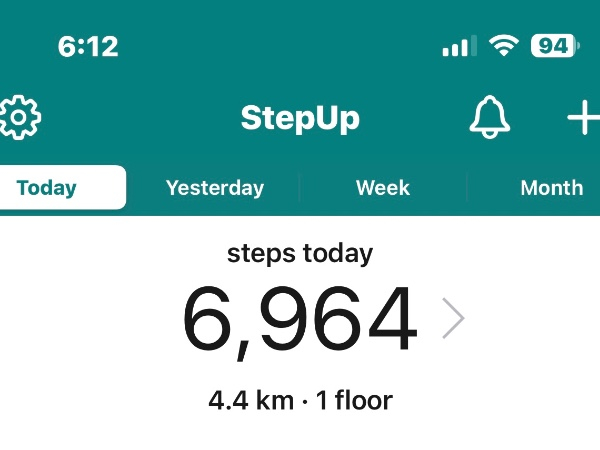Tap the plus icon to add an entry
The width and height of the screenshot is (600, 450).
[x=584, y=118]
